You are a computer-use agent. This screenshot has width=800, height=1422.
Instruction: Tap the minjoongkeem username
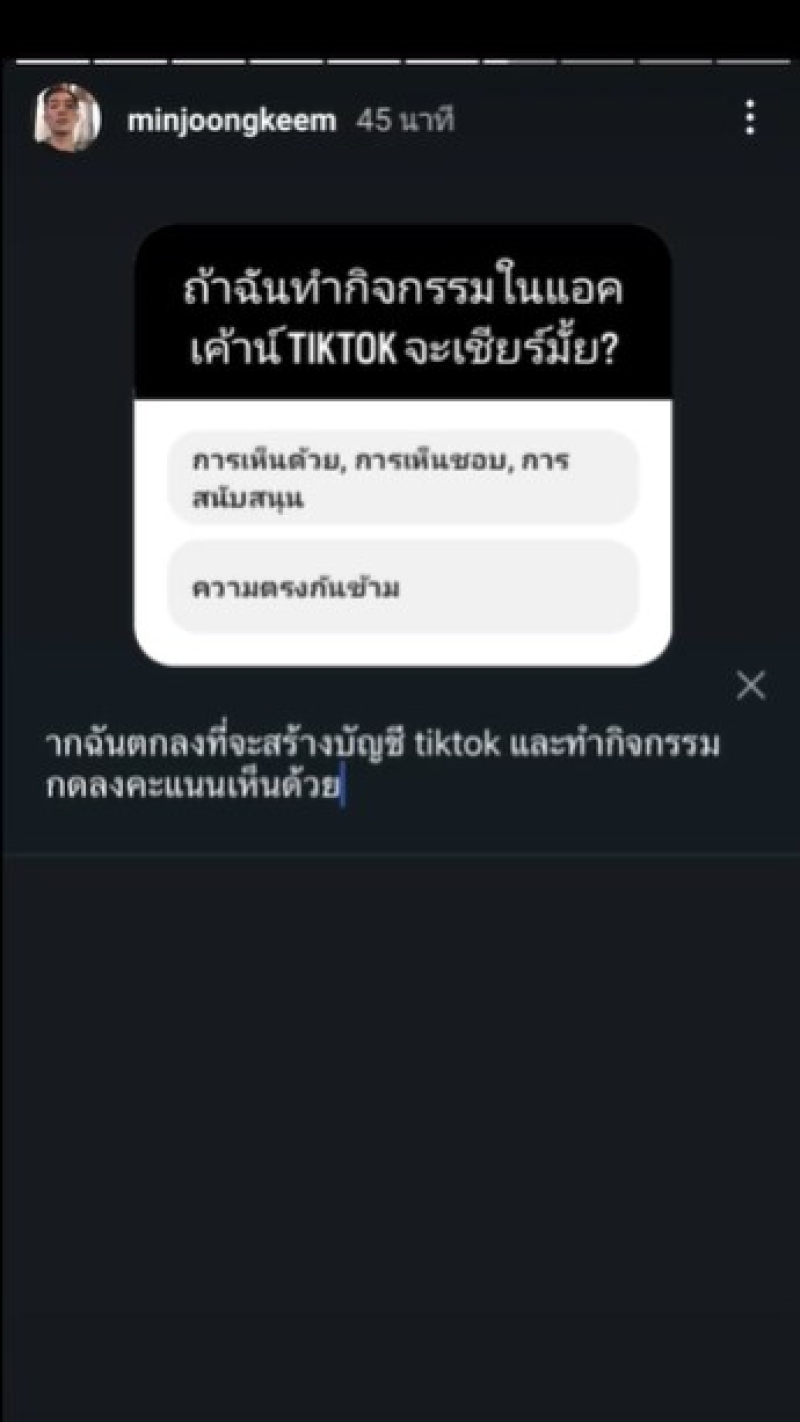tap(232, 120)
